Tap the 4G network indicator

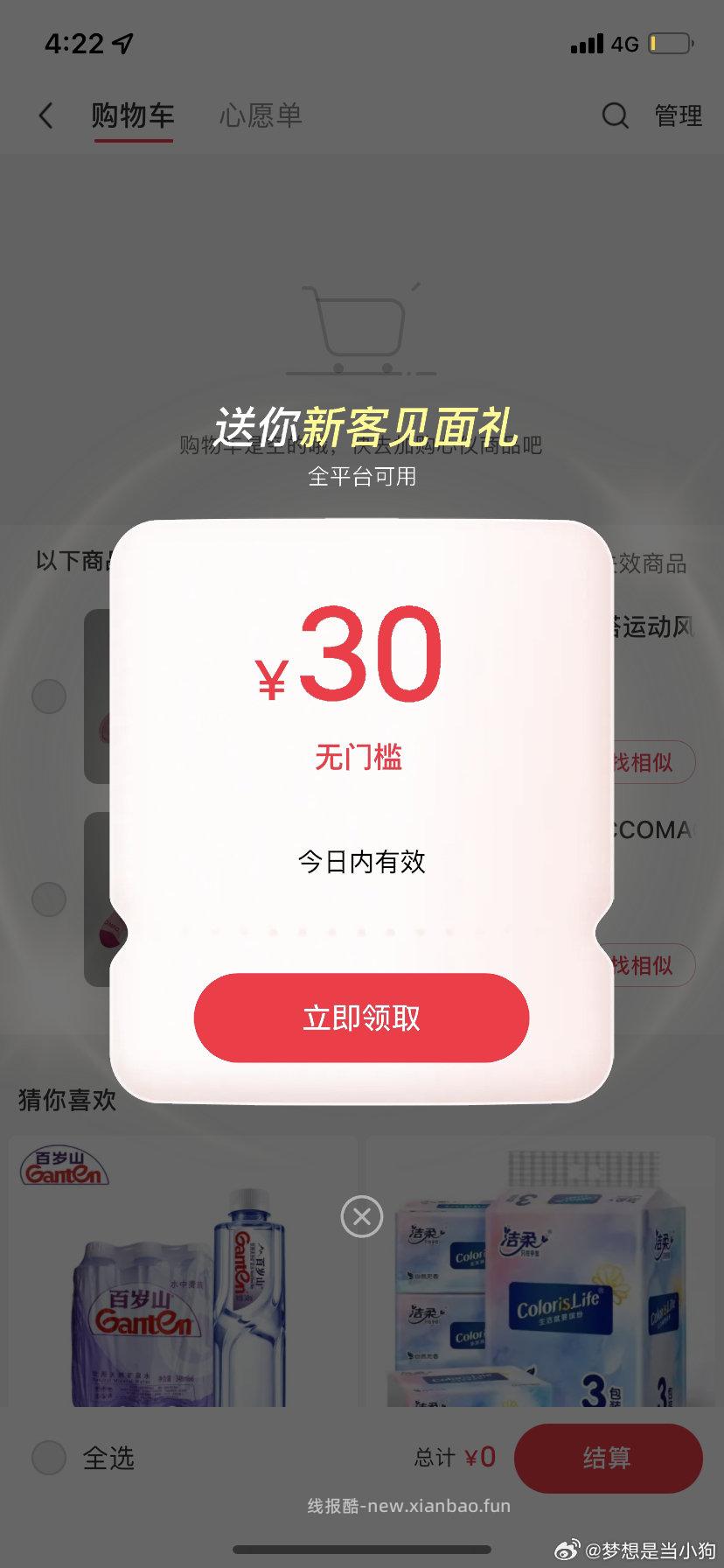tap(624, 41)
